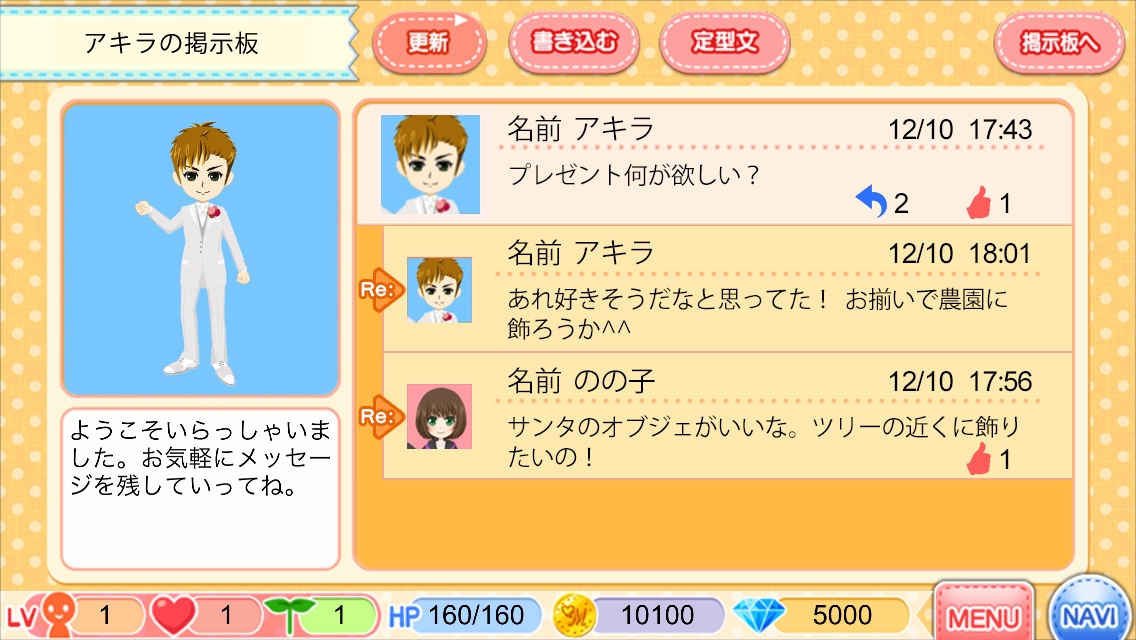Open the NAVI button
1136x640 pixels.
[1092, 615]
